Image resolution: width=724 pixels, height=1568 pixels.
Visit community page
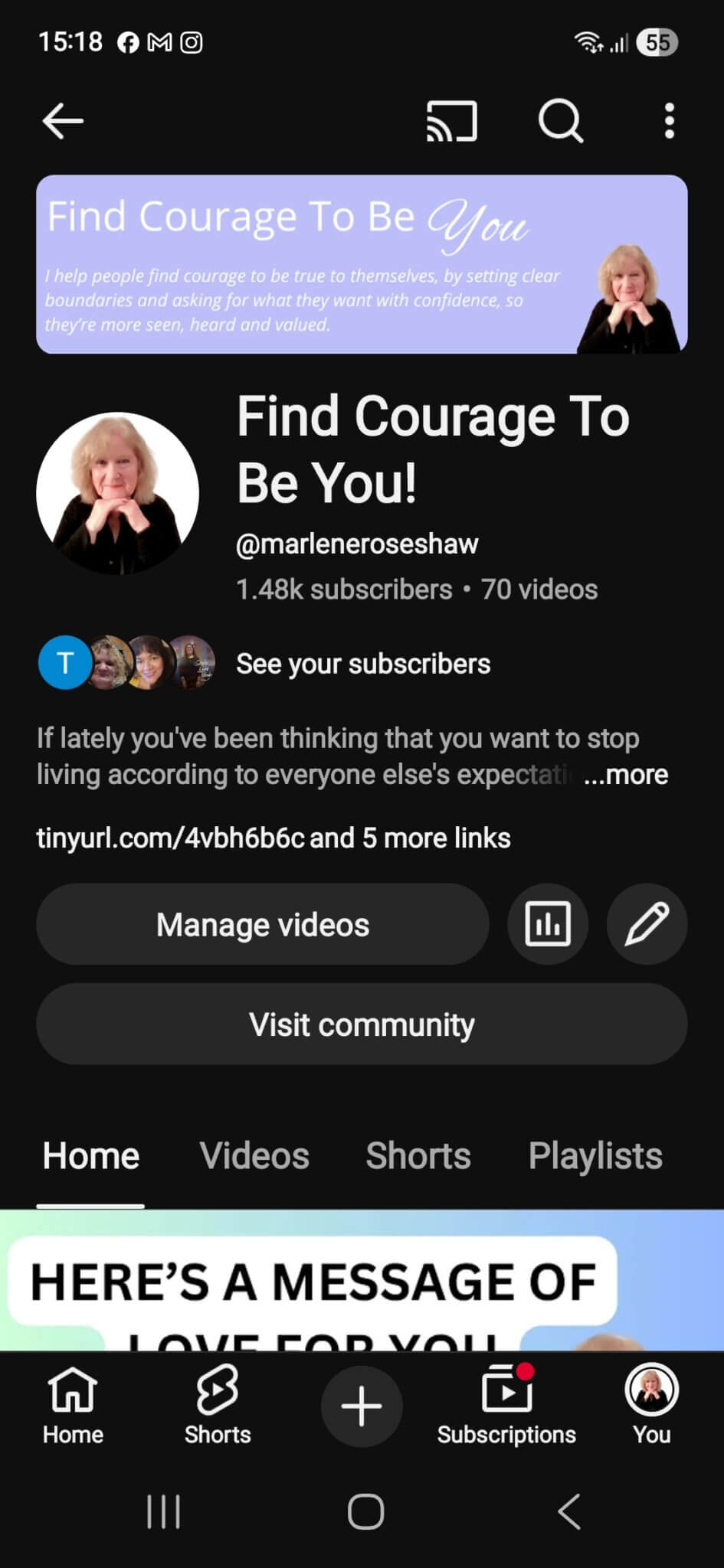pos(362,1024)
